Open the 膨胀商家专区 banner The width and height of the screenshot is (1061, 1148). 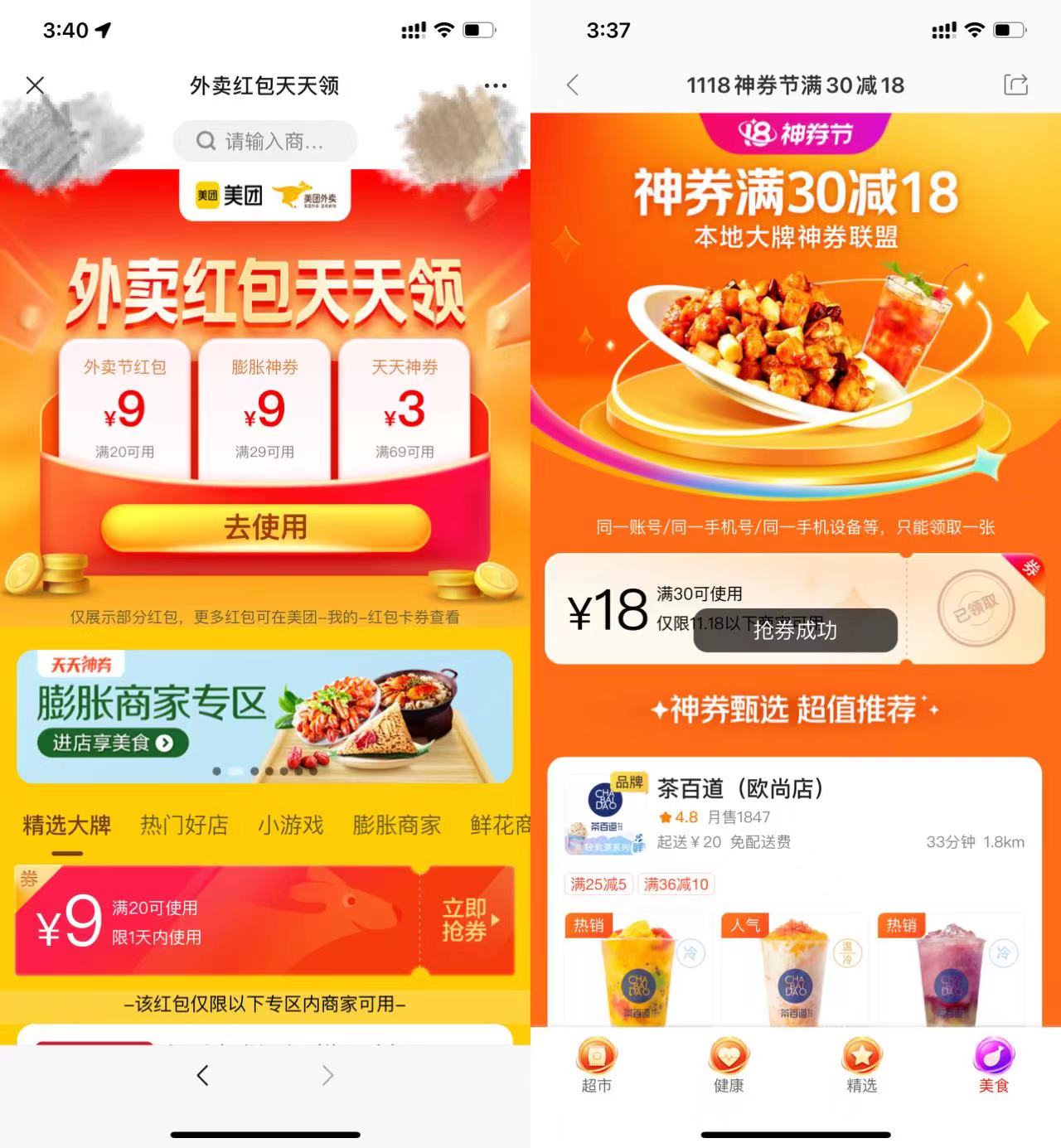click(264, 717)
